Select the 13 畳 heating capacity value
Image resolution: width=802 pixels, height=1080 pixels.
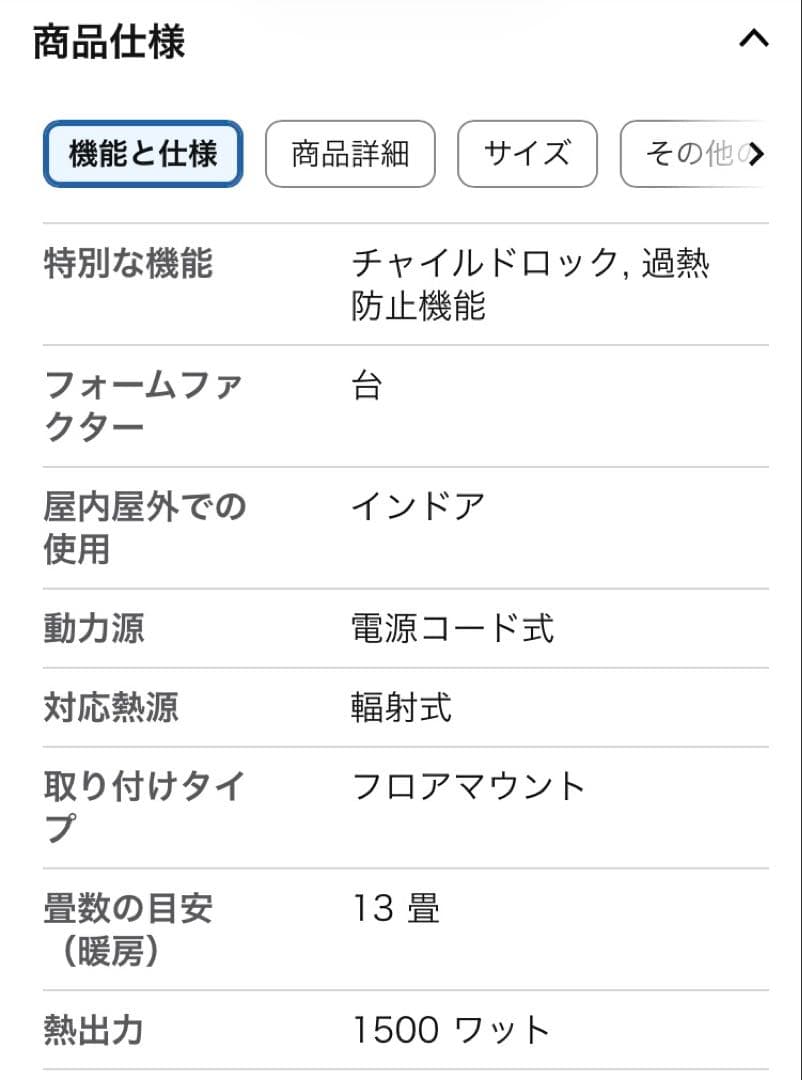pos(398,908)
